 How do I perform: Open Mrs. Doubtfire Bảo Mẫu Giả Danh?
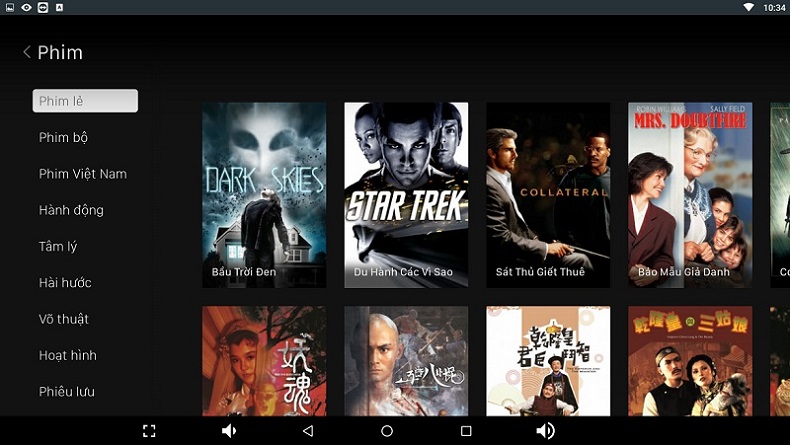coord(690,195)
